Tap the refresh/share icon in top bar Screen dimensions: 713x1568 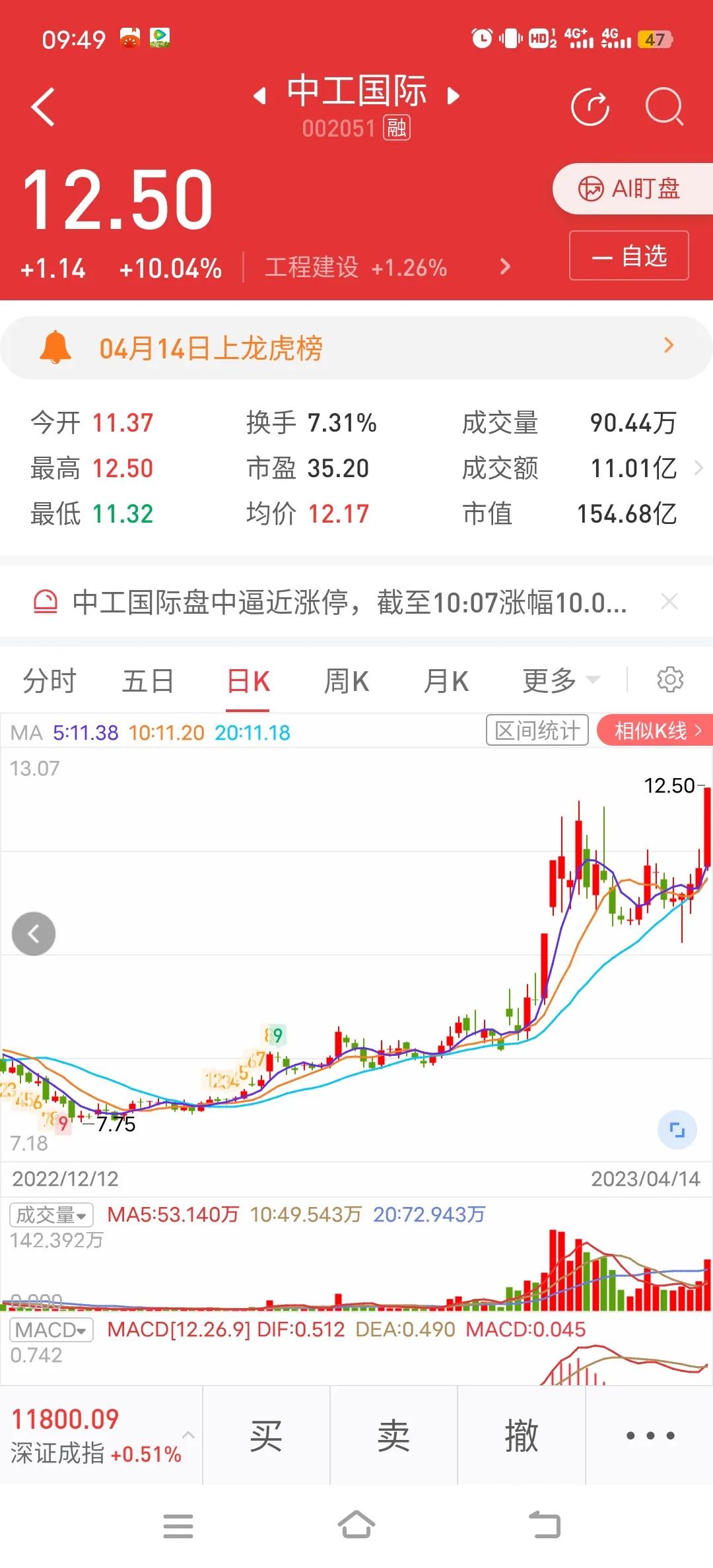click(x=591, y=108)
